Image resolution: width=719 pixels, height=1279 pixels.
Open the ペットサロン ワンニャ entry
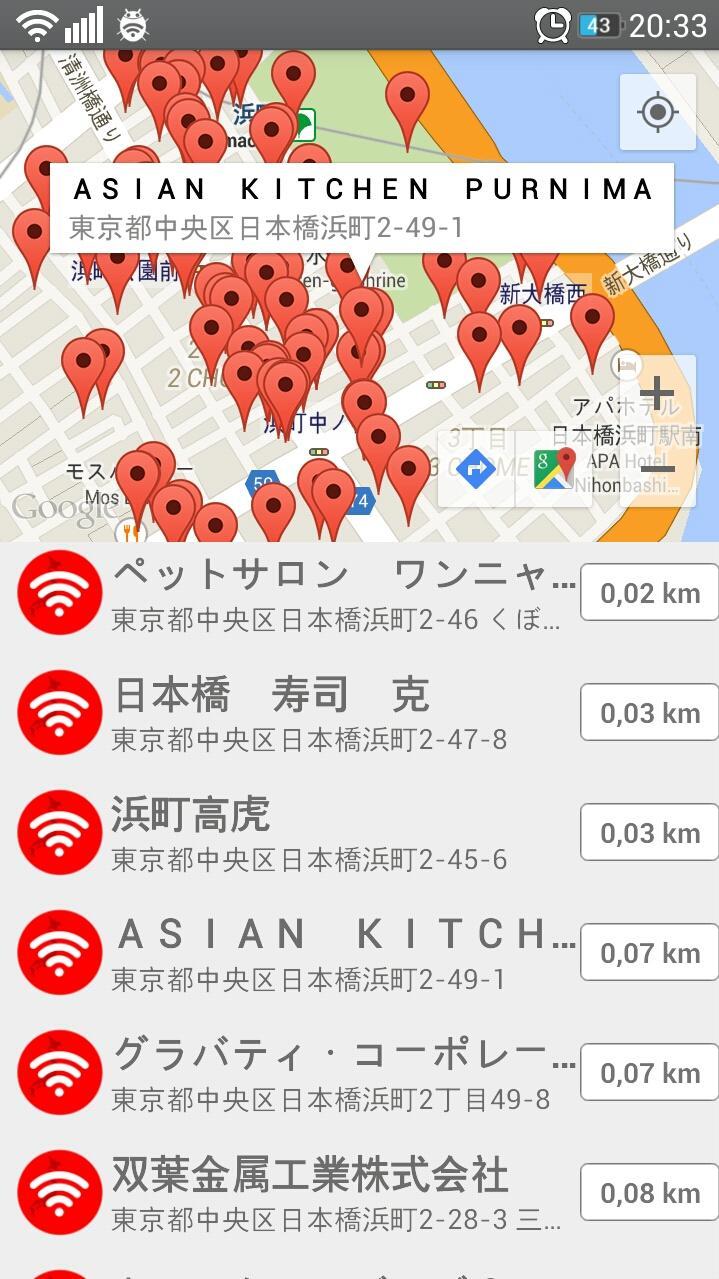340,593
